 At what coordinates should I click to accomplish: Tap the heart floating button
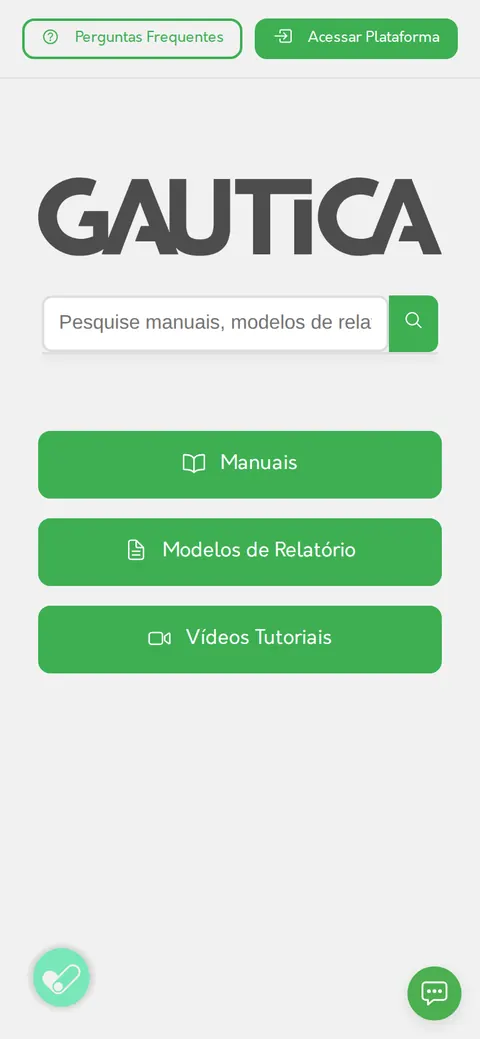pyautogui.click(x=62, y=977)
